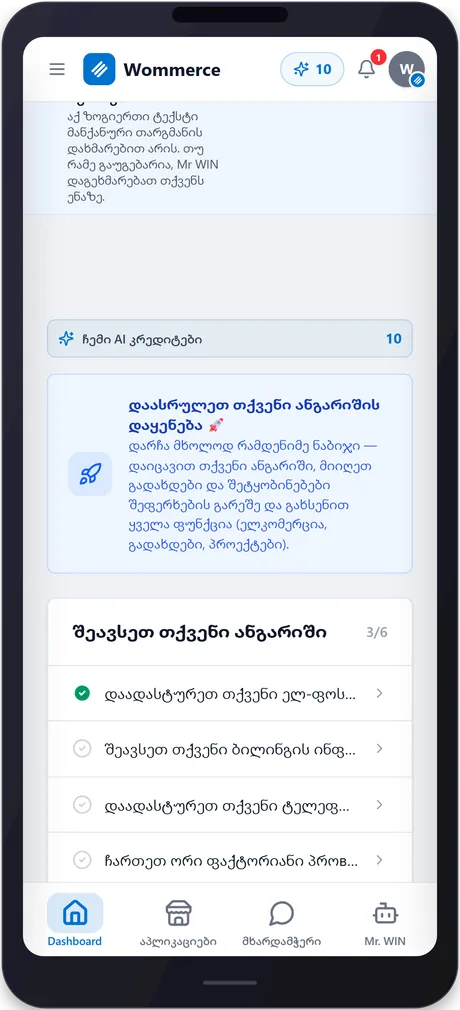Open the ჩართეთ ორი ფაქტორიანი row
Viewport: 460px width, 1010px height.
230,859
